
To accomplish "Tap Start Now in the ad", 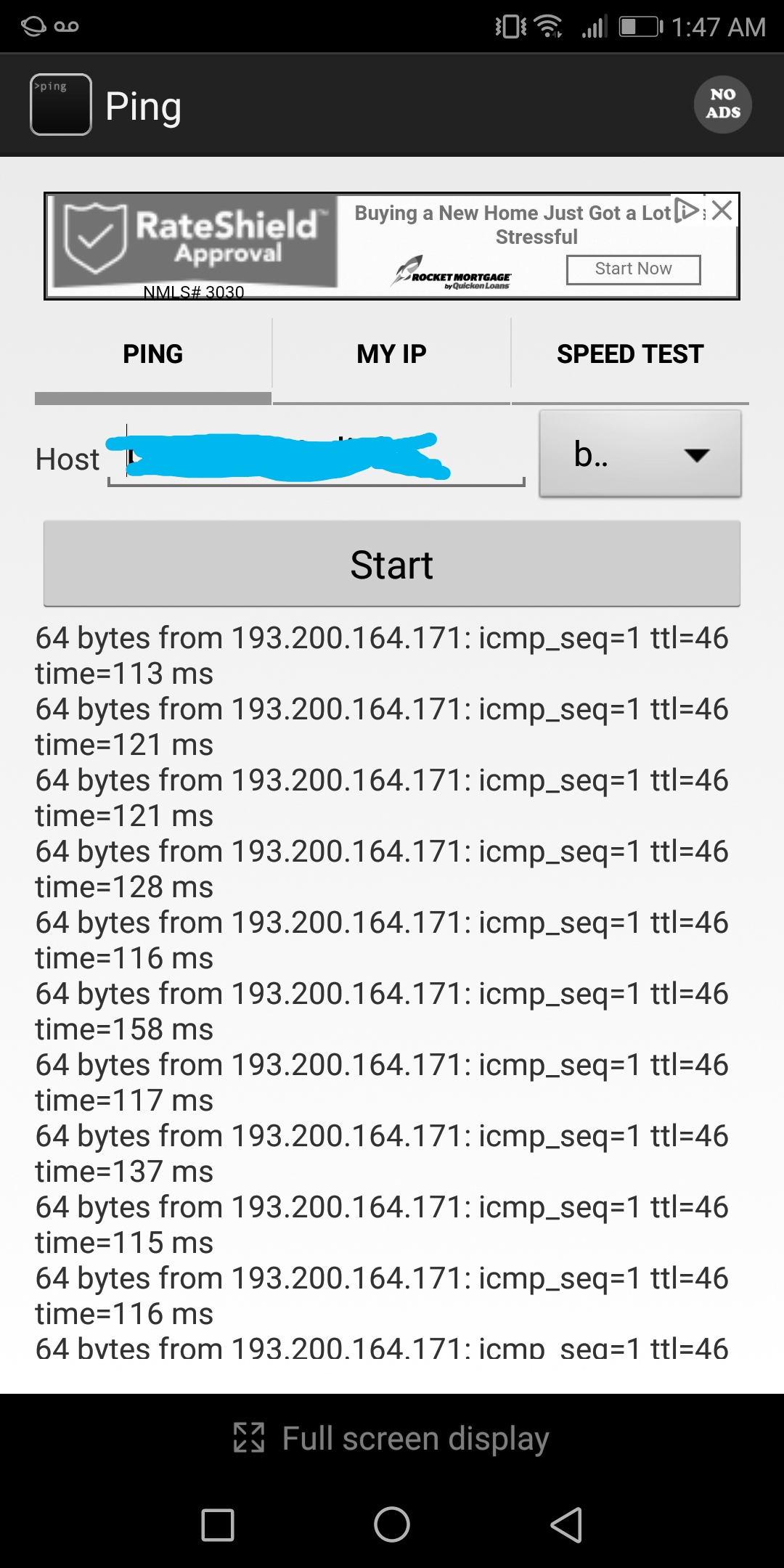I will click(x=633, y=269).
